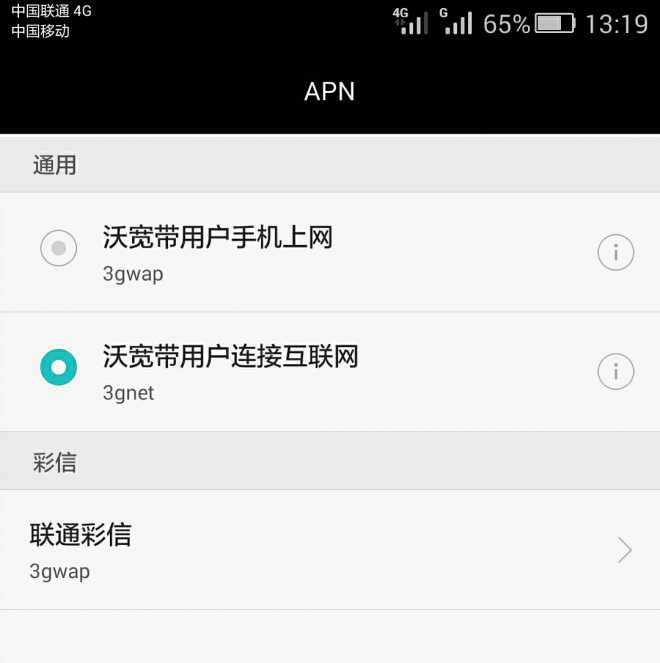Select the 3gwap APN radio button
Image resolution: width=660 pixels, height=663 pixels.
coord(59,248)
